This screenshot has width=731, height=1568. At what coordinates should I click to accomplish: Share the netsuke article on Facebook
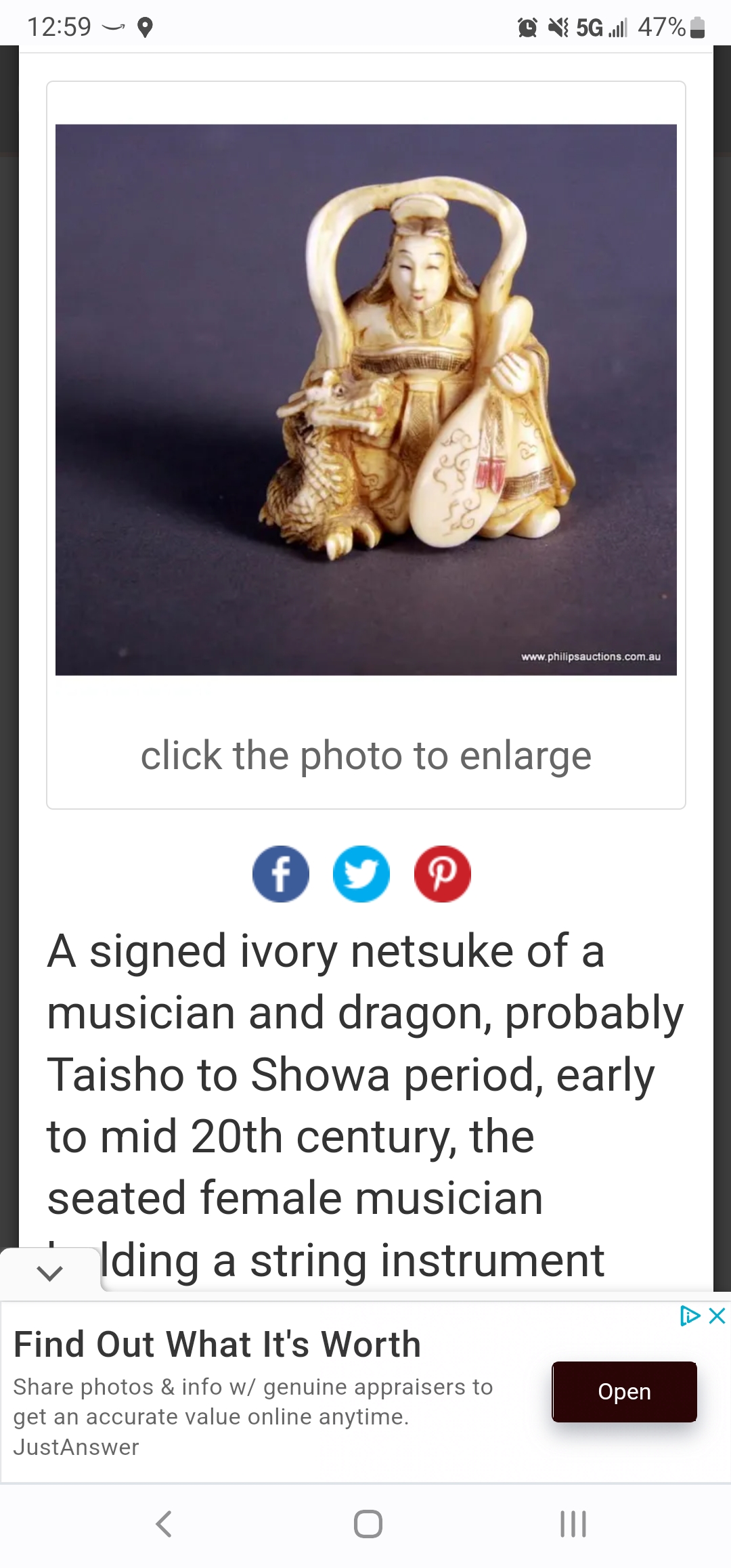click(x=280, y=873)
